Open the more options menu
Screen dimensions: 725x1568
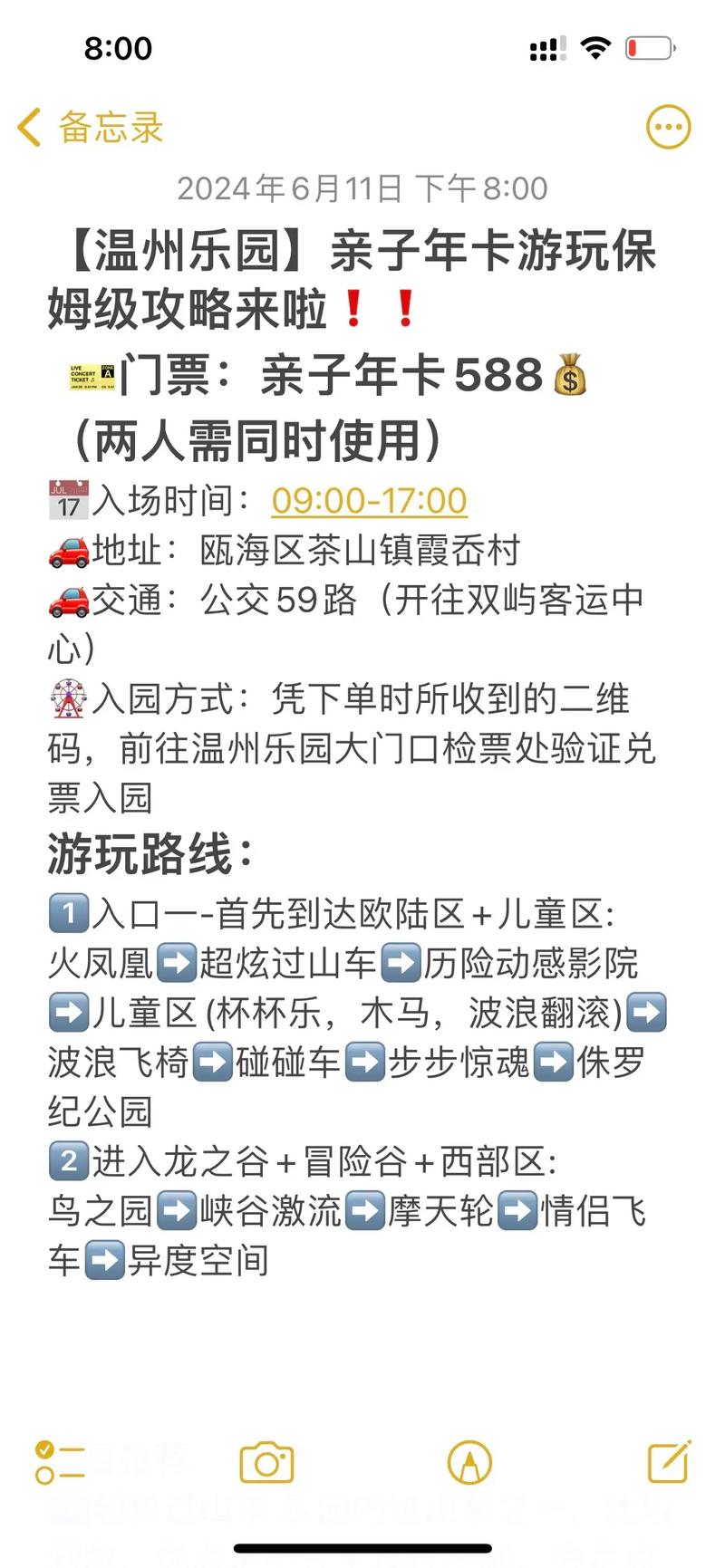tap(668, 128)
